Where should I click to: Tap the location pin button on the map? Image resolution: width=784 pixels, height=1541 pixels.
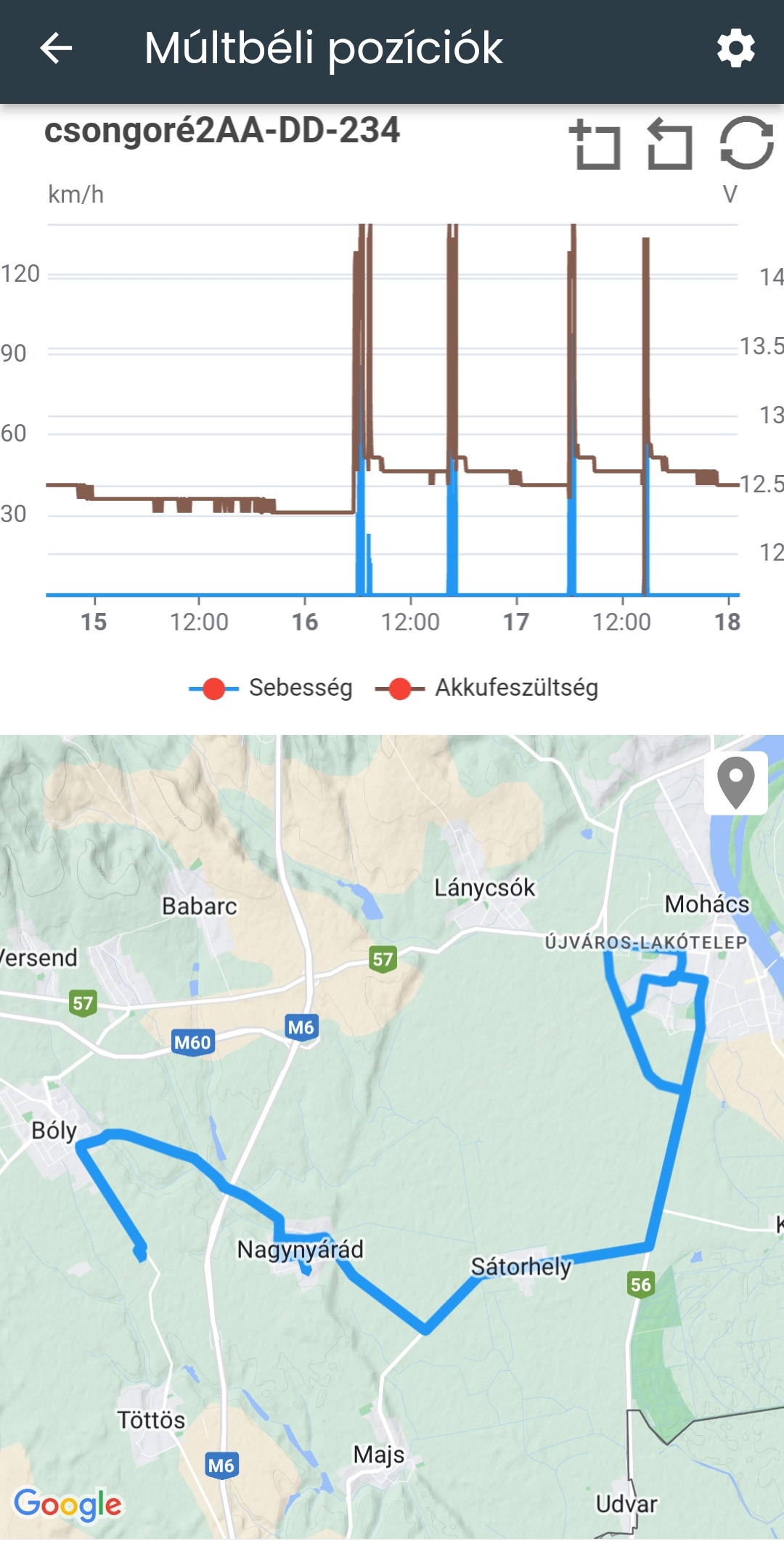point(735,783)
